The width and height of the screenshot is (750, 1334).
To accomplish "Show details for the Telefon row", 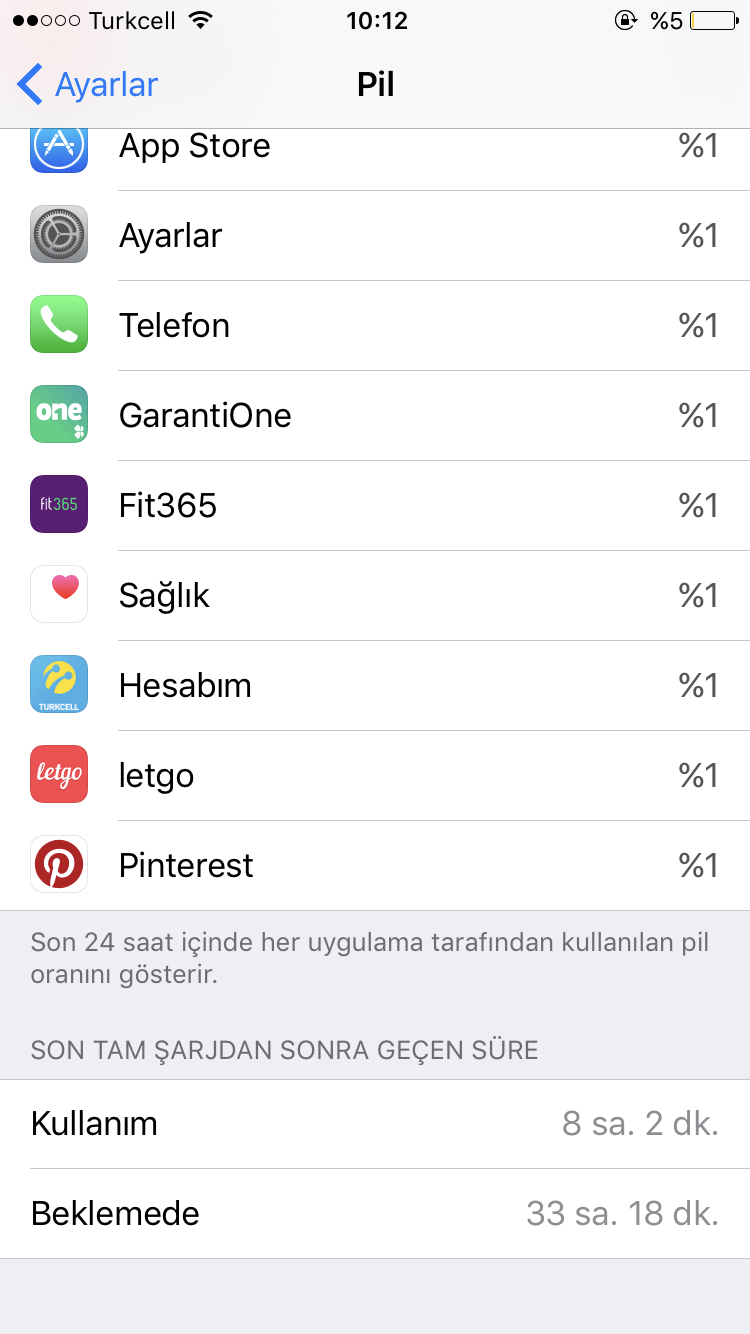I will click(375, 326).
